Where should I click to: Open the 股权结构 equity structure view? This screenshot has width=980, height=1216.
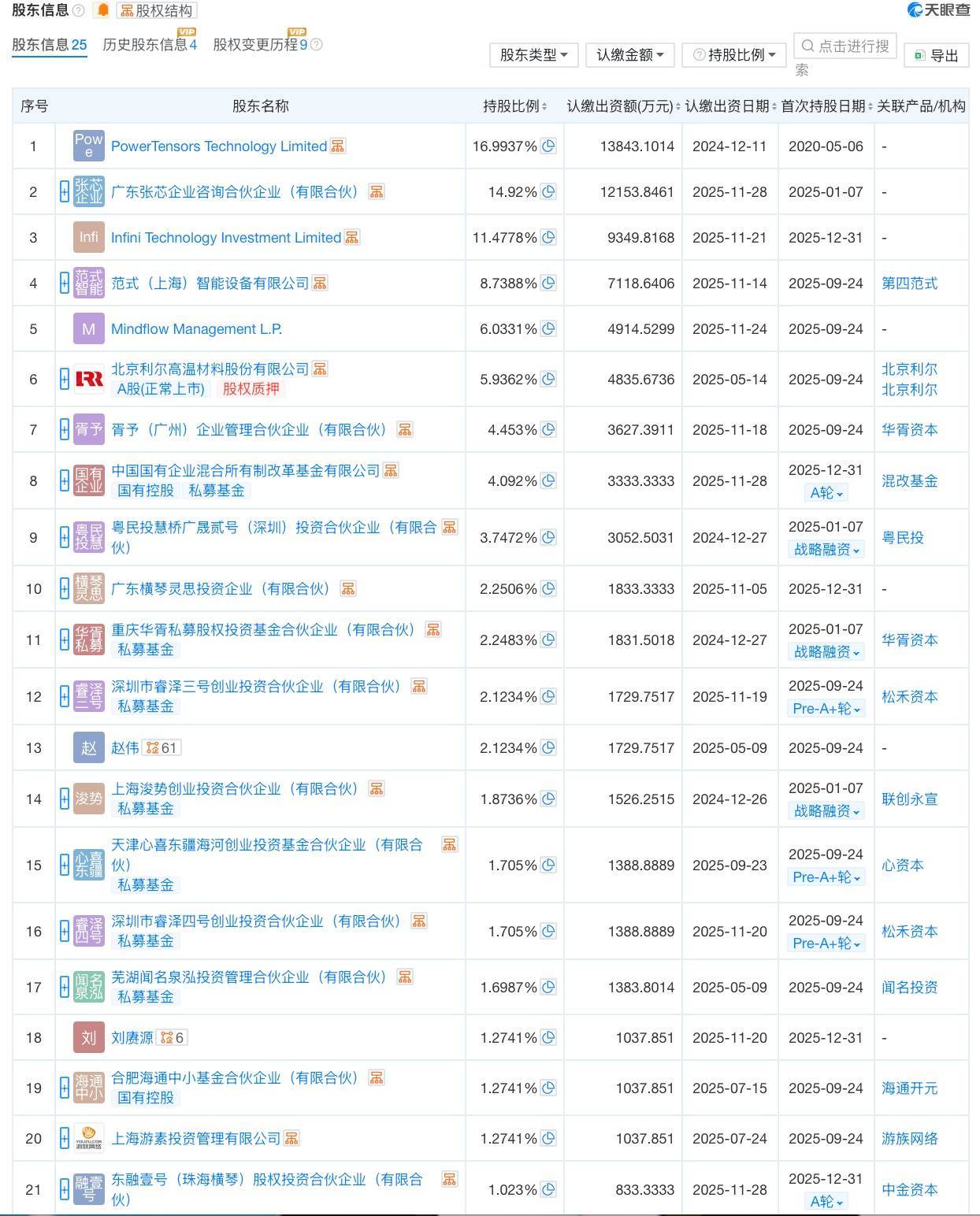click(156, 11)
